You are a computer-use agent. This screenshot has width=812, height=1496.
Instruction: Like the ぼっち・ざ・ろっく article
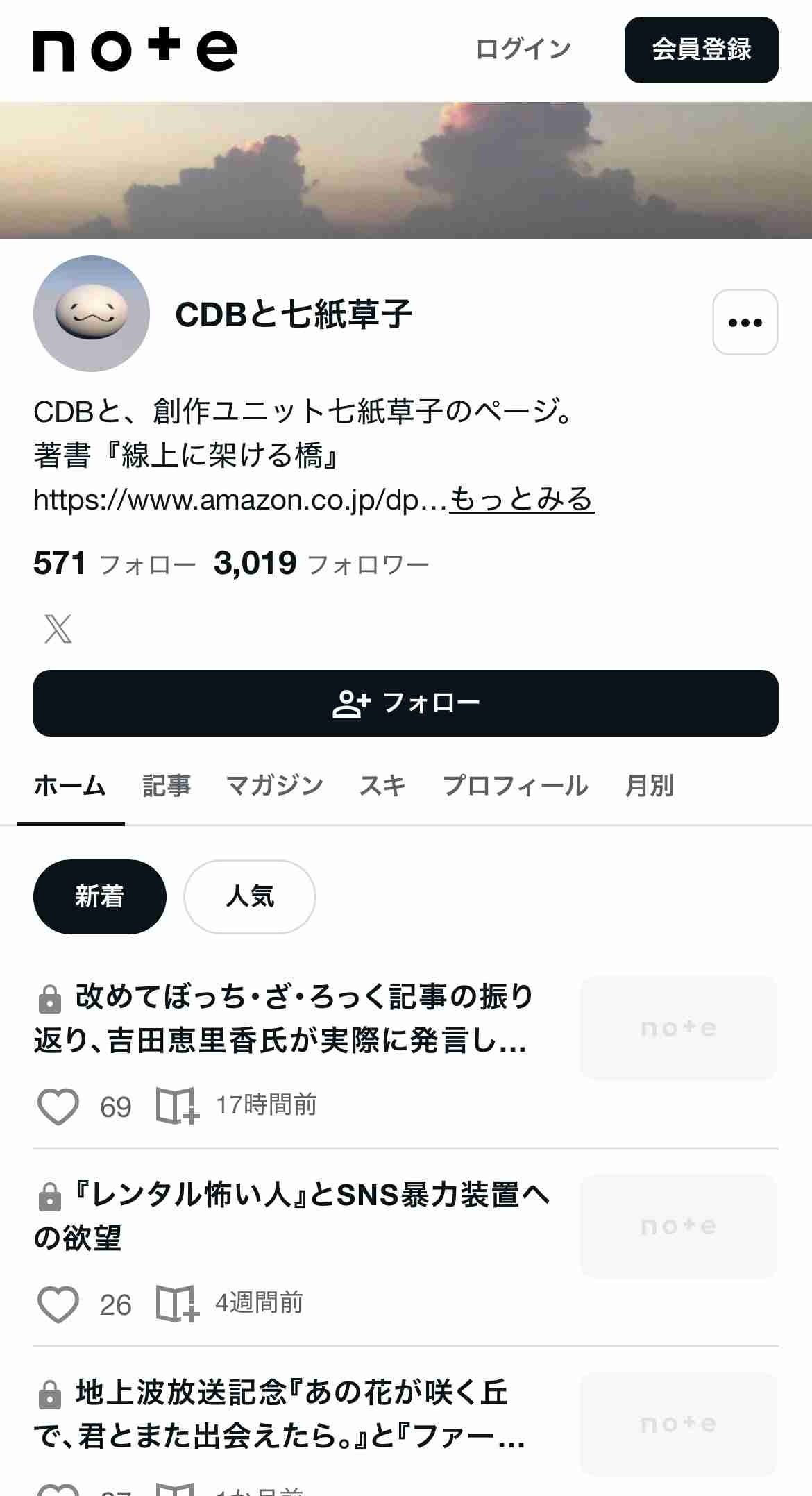(x=58, y=1106)
